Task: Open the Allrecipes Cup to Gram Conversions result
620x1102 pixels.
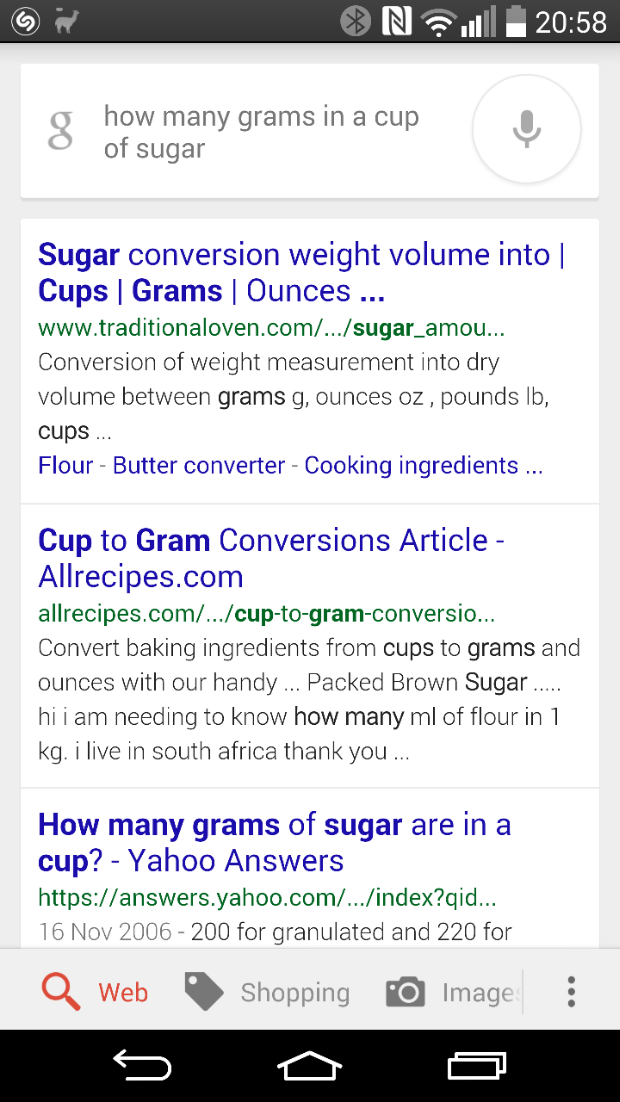Action: [x=271, y=558]
